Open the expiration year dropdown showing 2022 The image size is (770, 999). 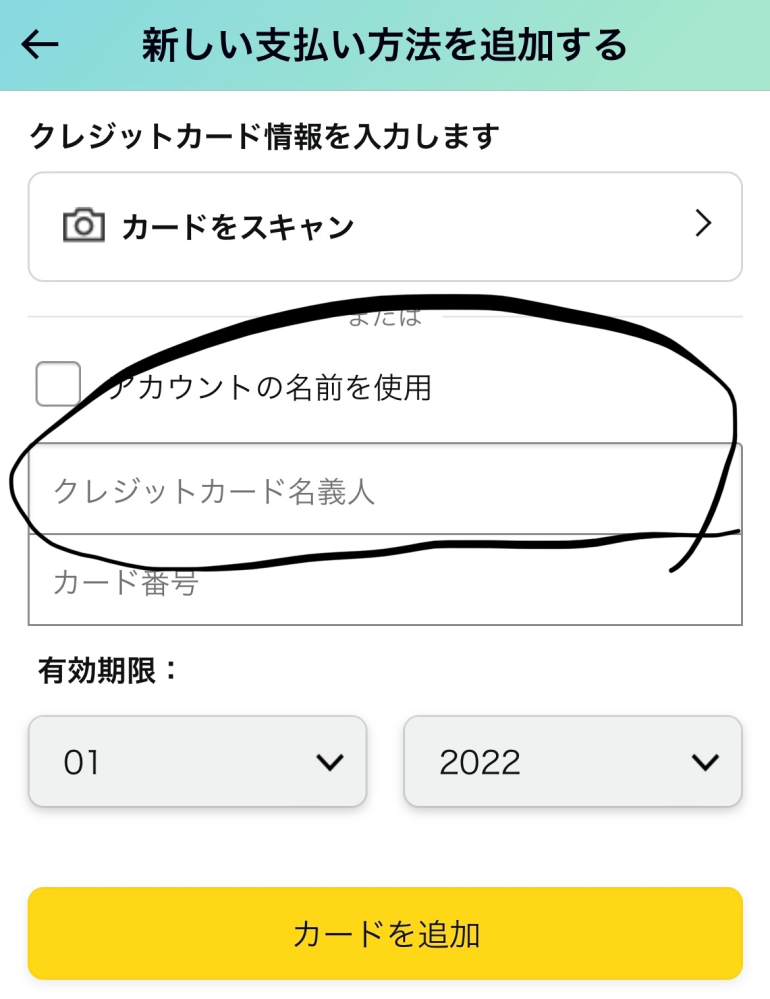573,761
